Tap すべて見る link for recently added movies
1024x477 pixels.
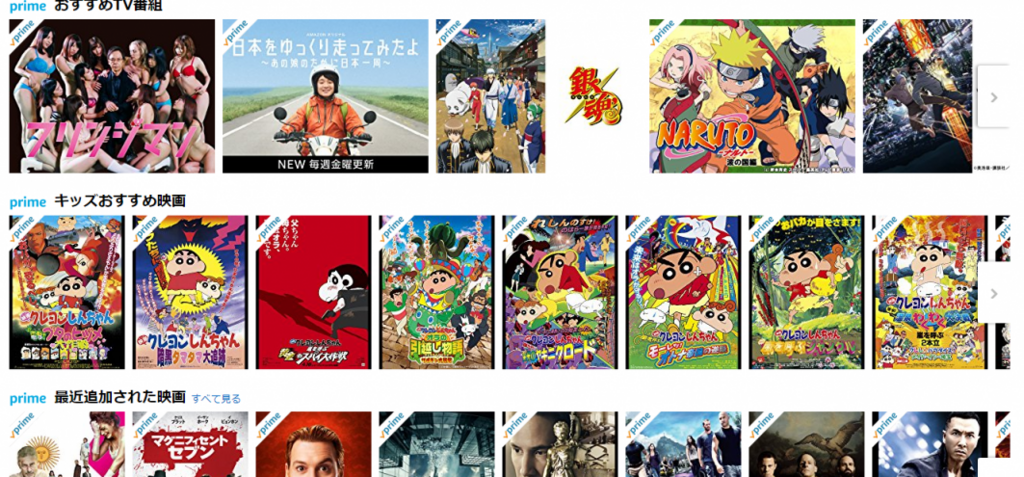tap(216, 399)
